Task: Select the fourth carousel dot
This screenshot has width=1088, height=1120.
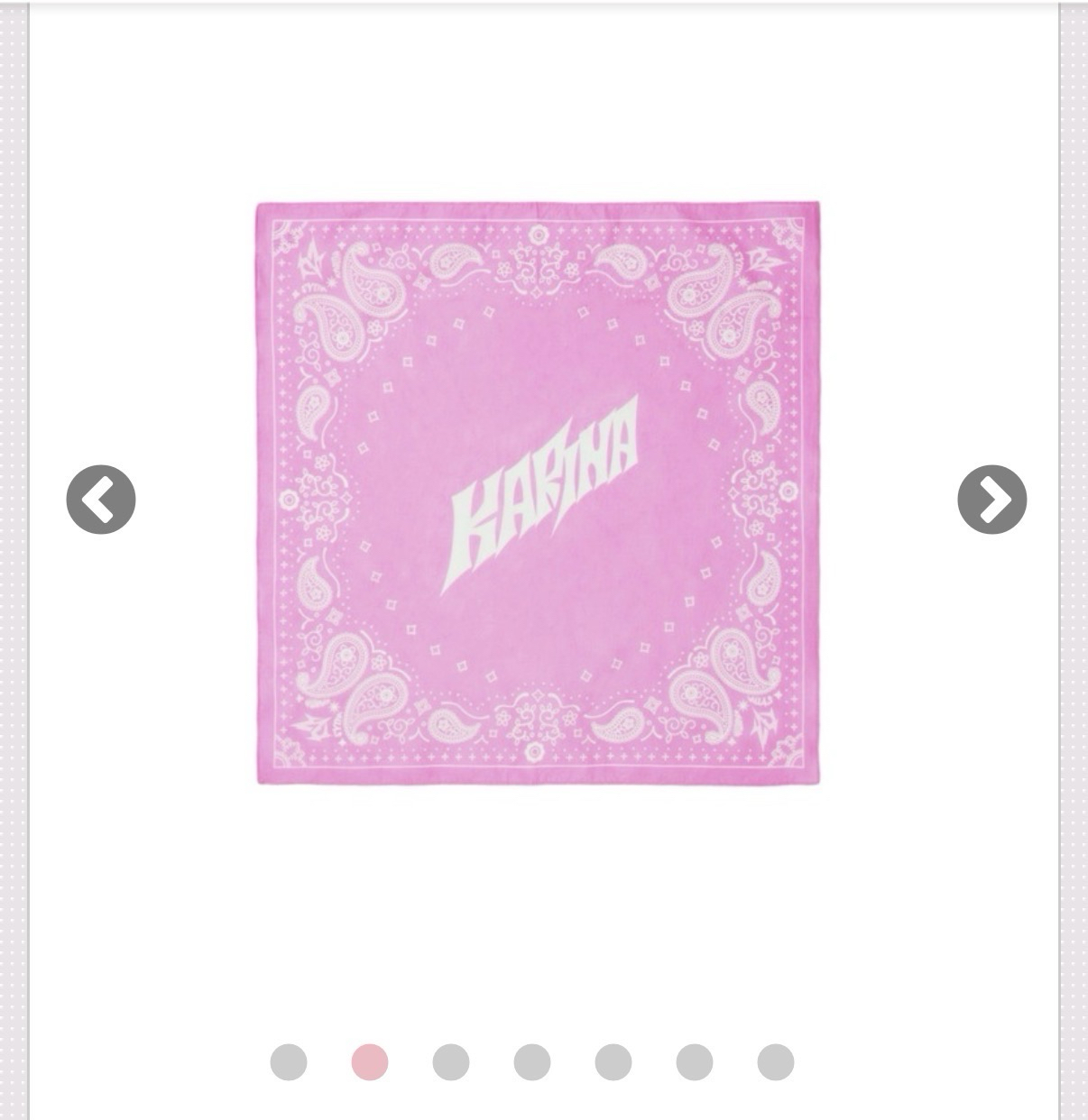Action: point(532,1062)
